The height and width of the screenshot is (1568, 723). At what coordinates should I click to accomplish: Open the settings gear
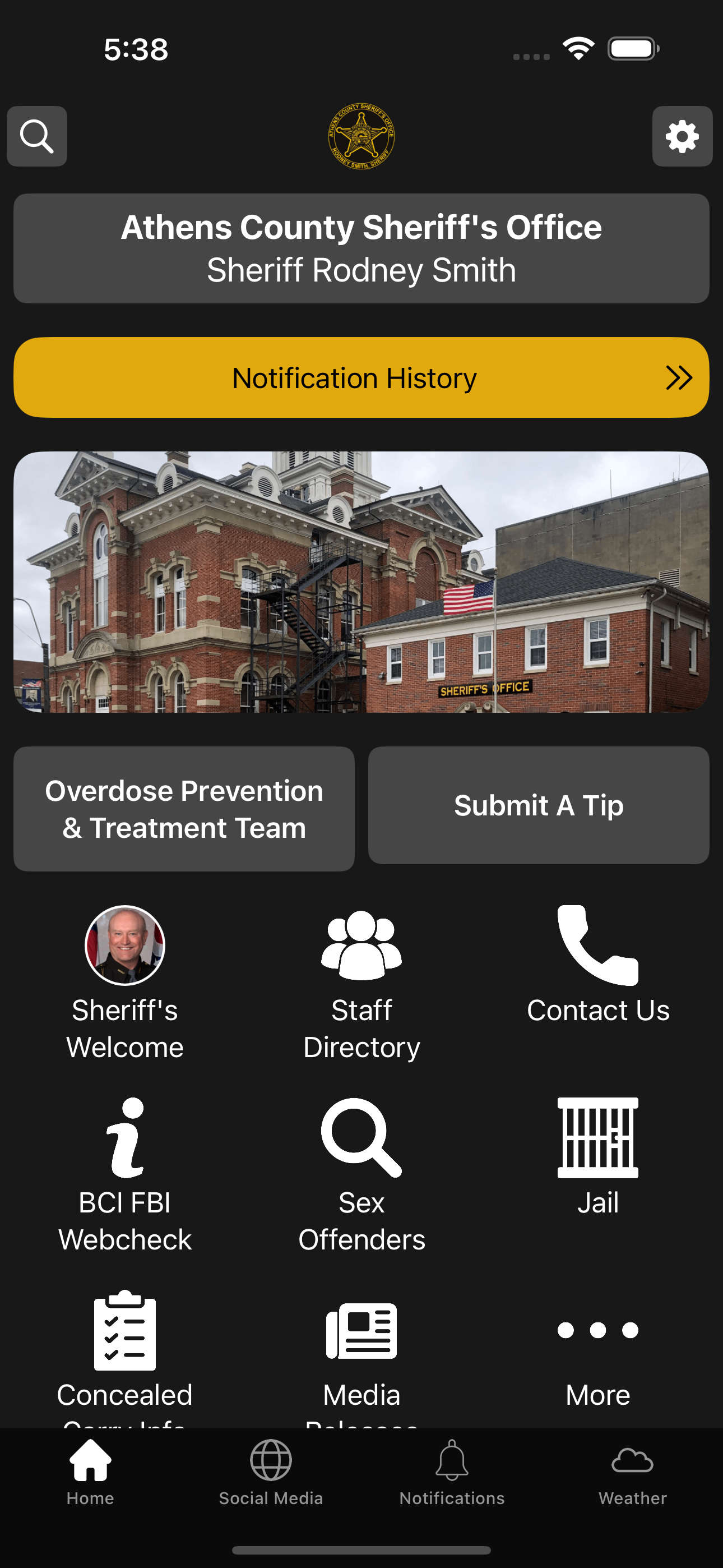682,136
